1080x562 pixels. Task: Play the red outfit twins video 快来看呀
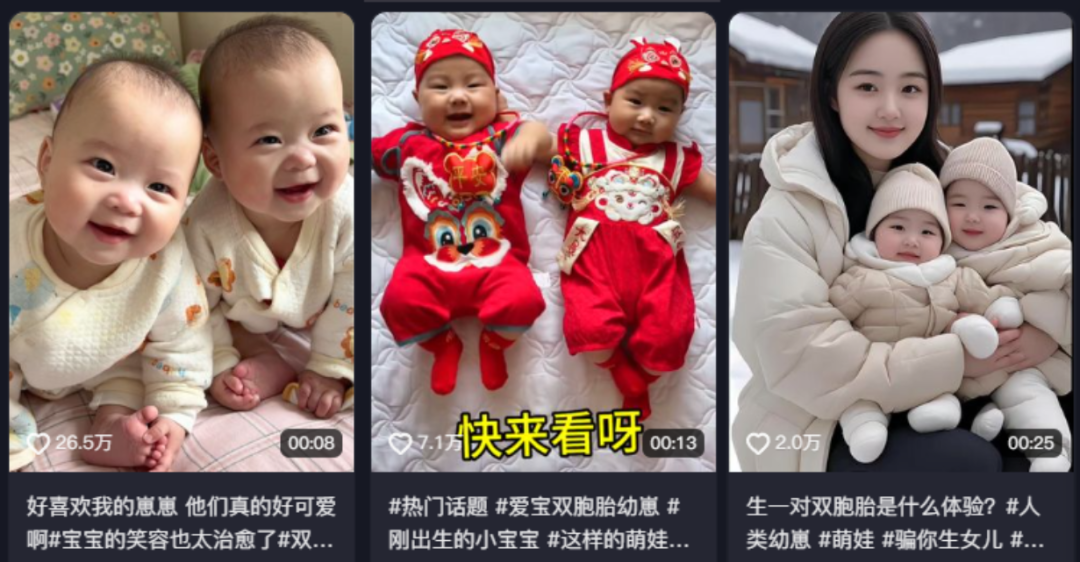[543, 240]
